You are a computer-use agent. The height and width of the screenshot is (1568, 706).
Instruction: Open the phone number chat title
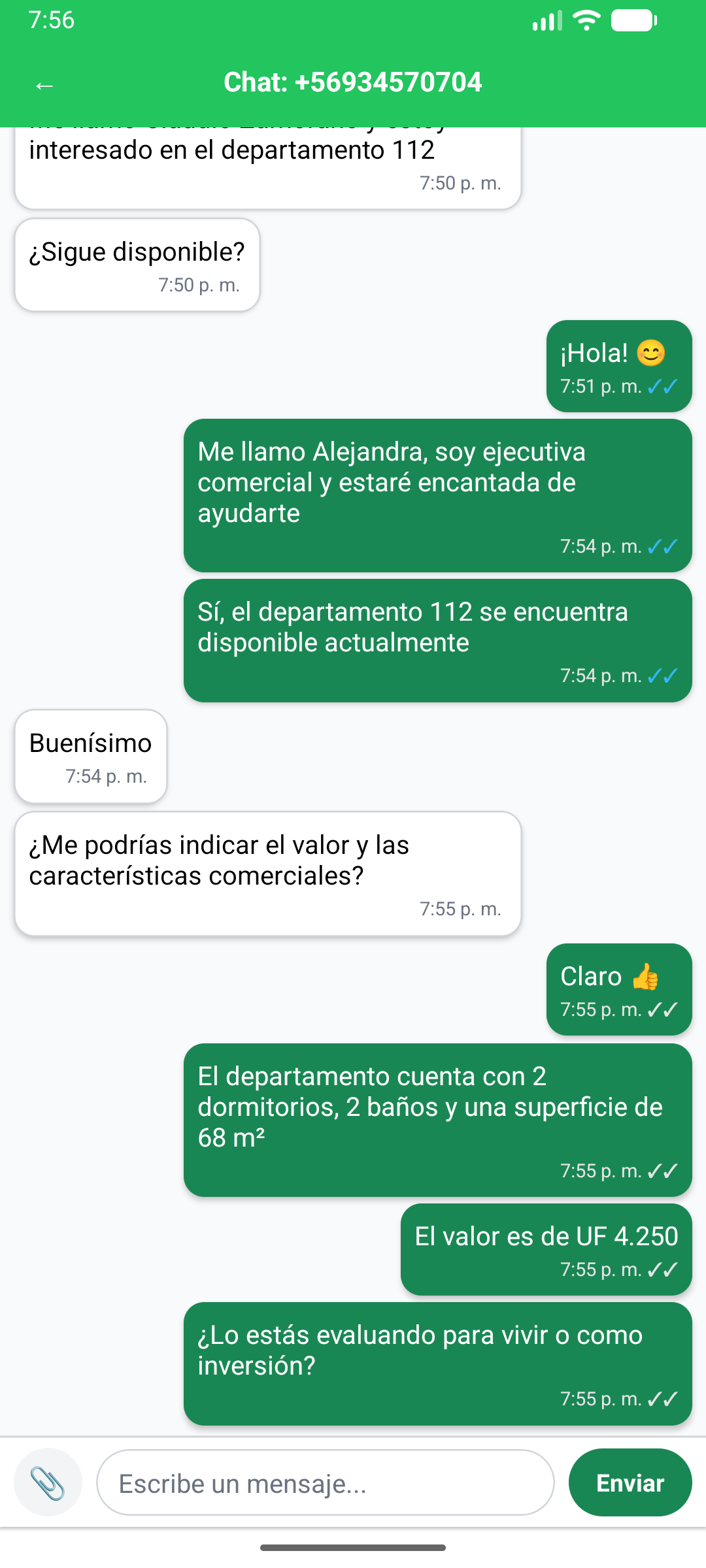353,82
